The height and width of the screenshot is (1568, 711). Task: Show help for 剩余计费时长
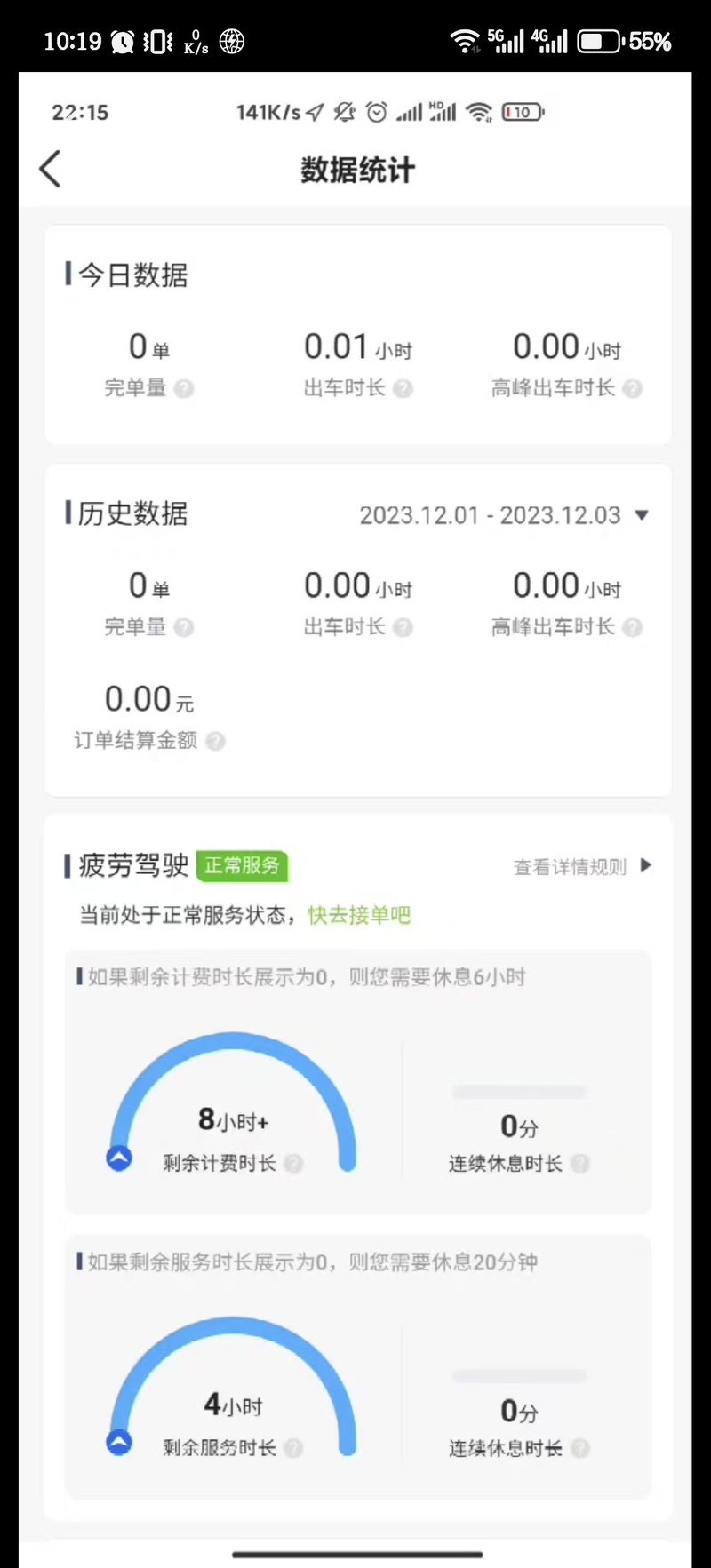pos(294,1164)
